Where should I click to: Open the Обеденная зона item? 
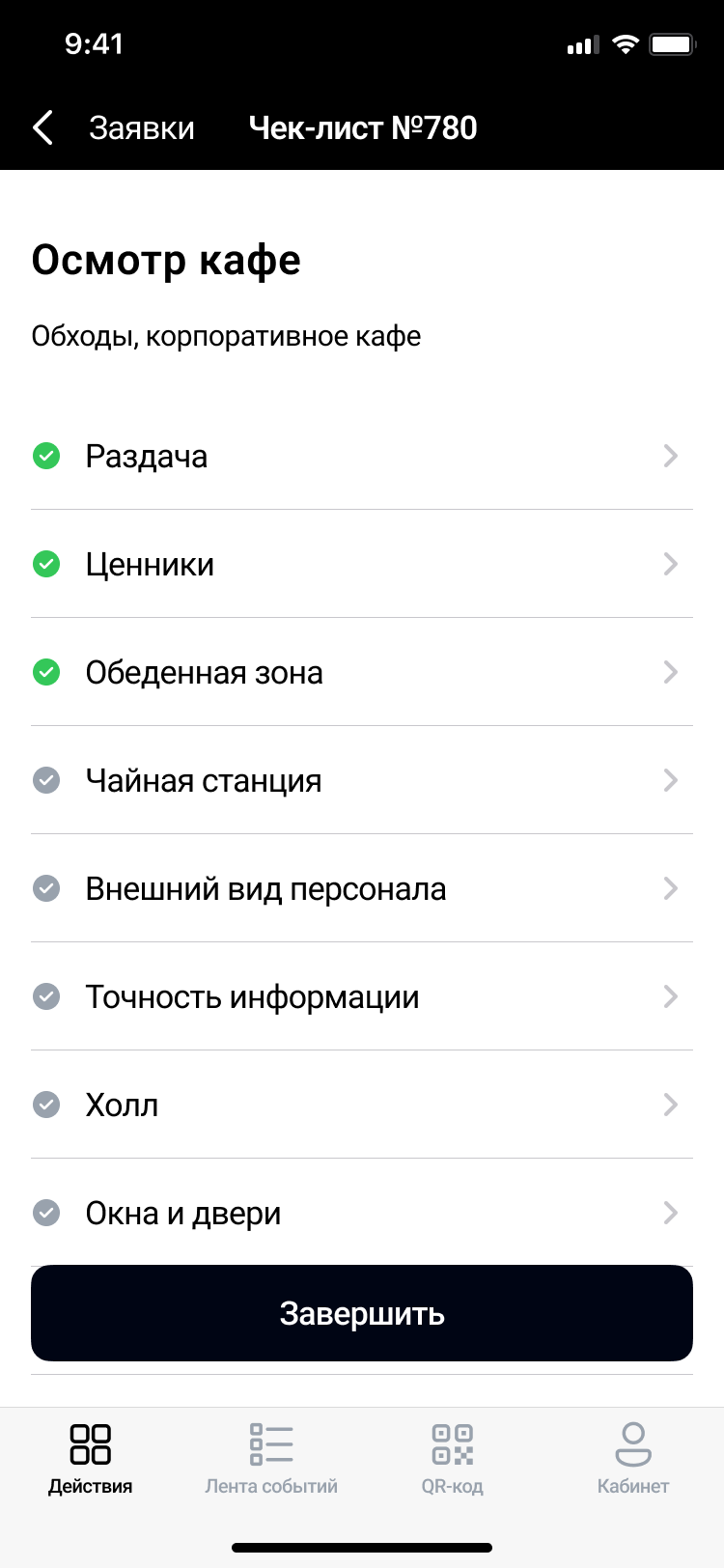click(x=361, y=672)
